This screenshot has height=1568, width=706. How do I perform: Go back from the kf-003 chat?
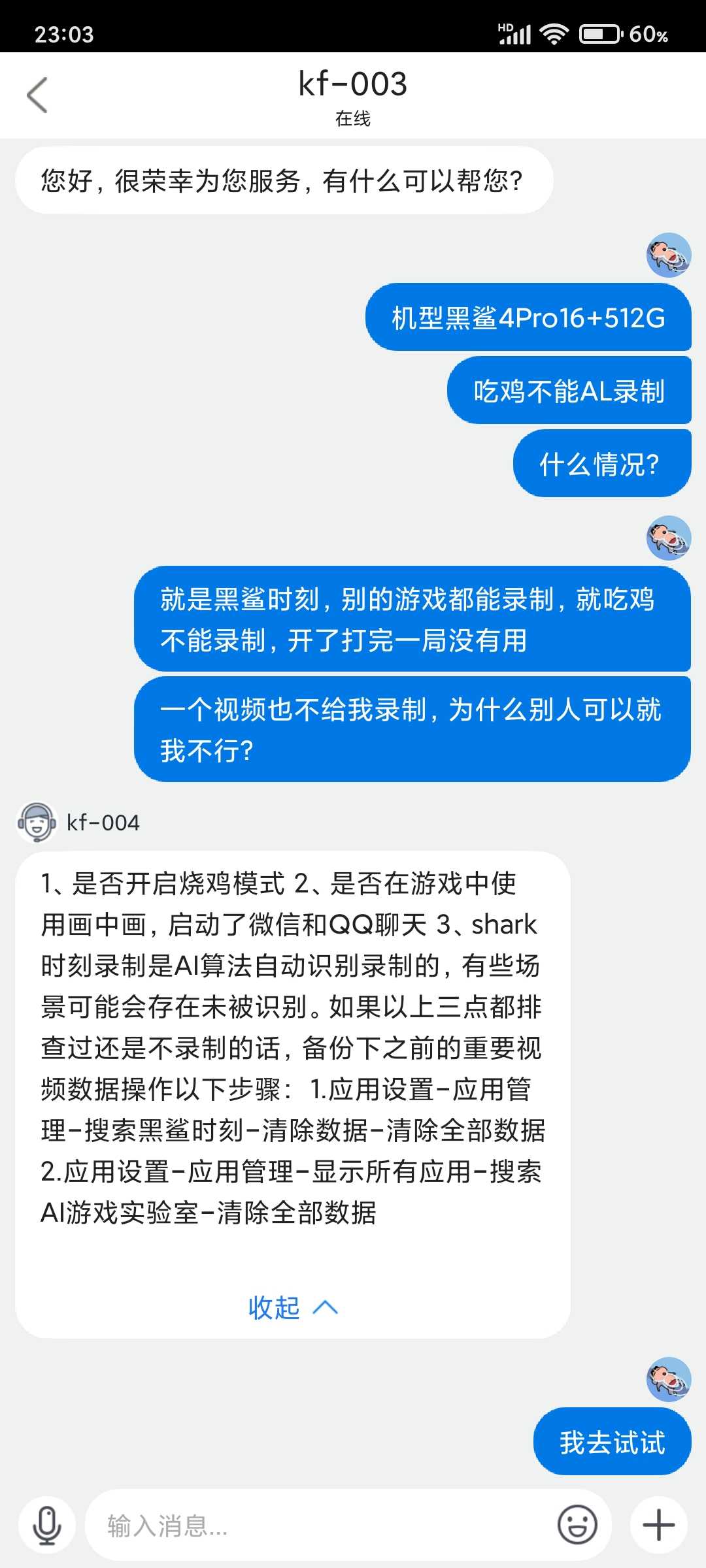[37, 95]
